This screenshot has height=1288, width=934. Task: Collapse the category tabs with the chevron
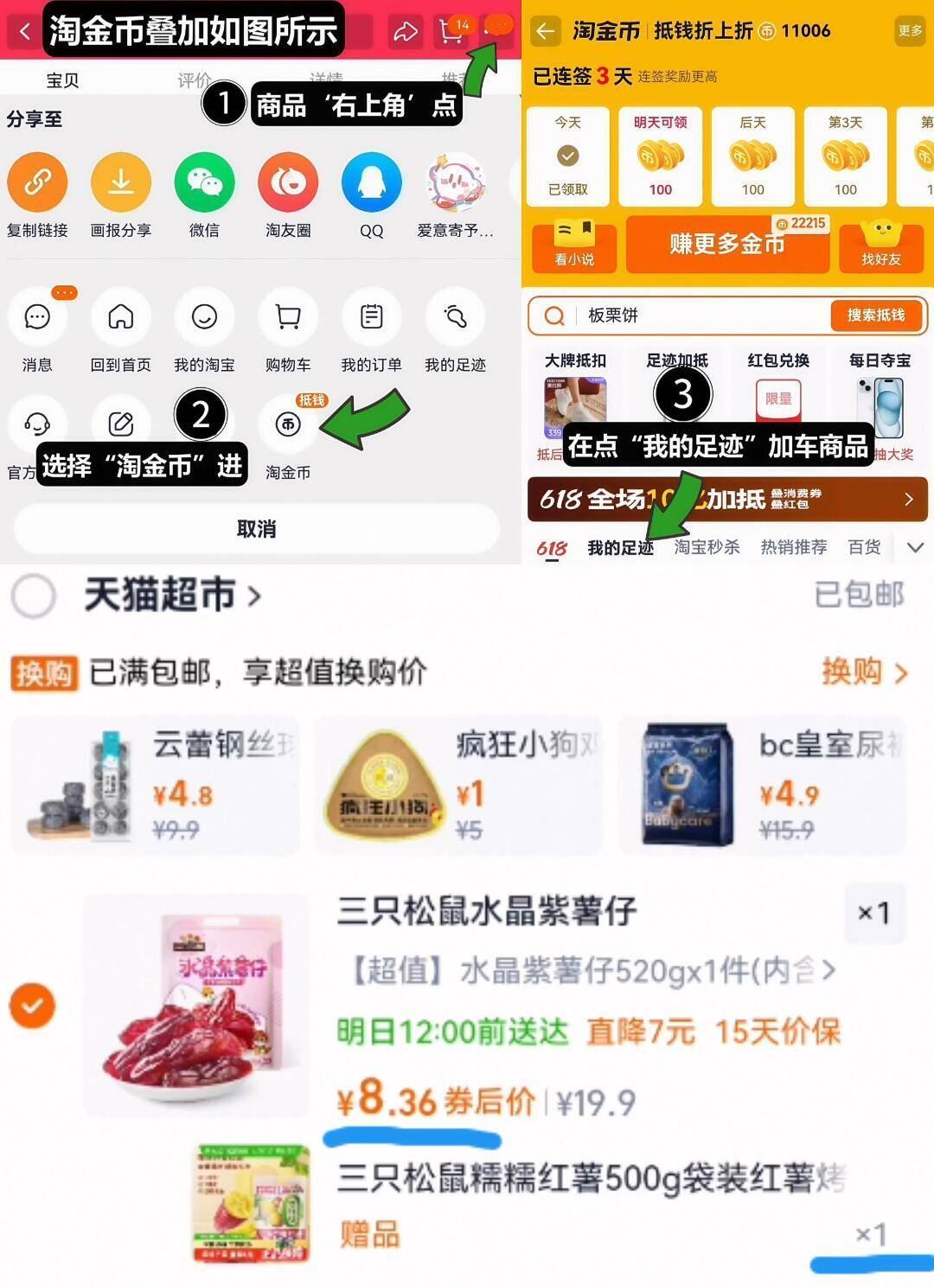click(915, 546)
